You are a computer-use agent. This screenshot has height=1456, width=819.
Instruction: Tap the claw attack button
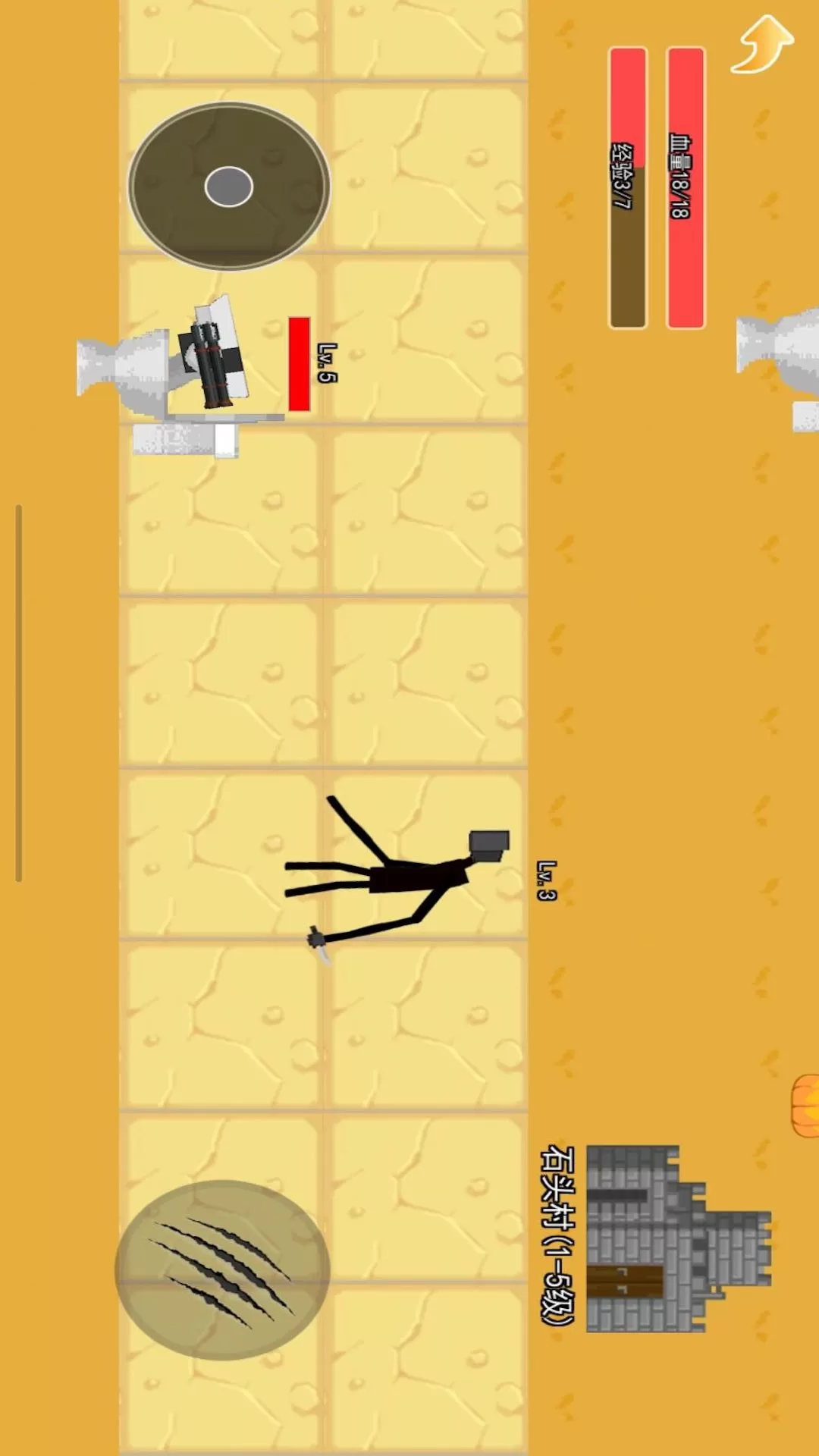point(222,1269)
